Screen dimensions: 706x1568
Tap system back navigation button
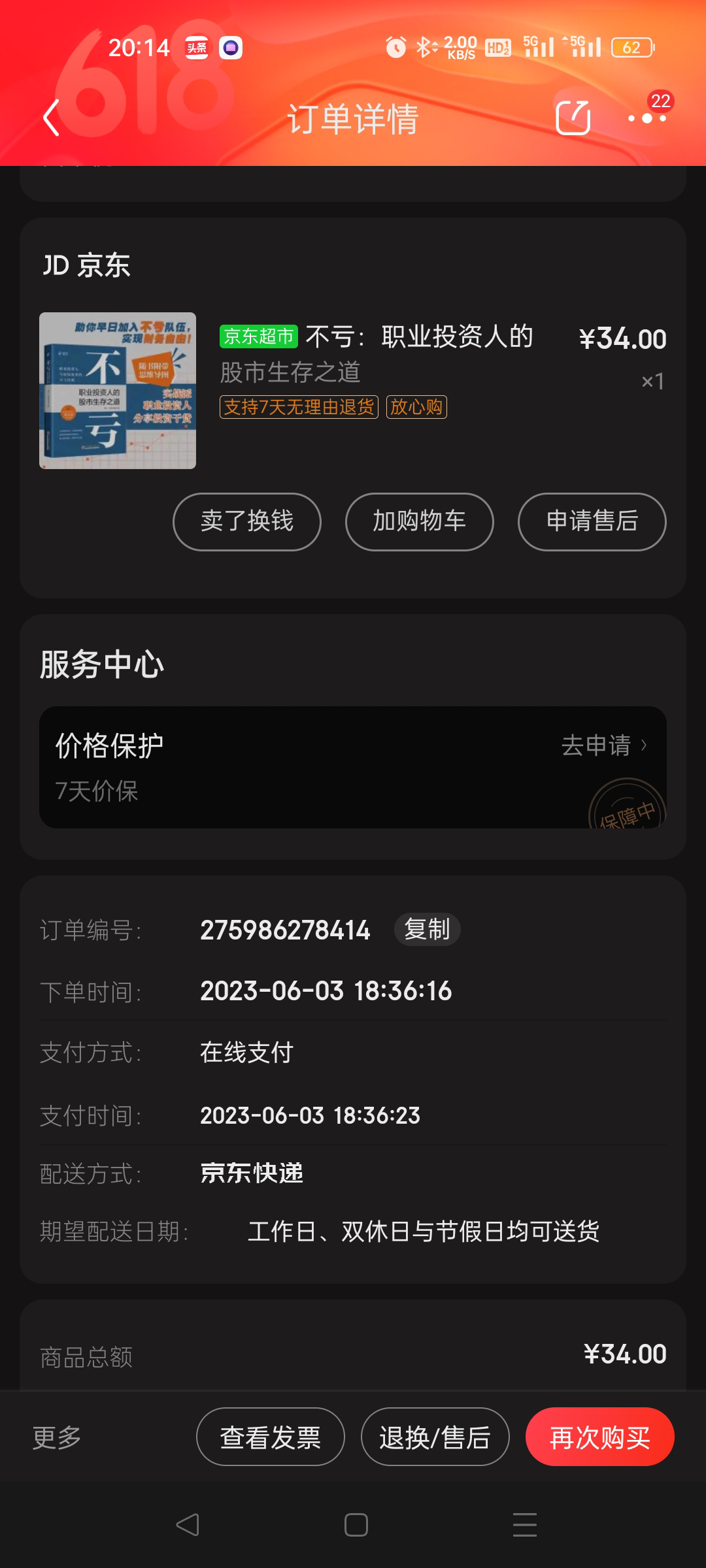click(188, 1525)
